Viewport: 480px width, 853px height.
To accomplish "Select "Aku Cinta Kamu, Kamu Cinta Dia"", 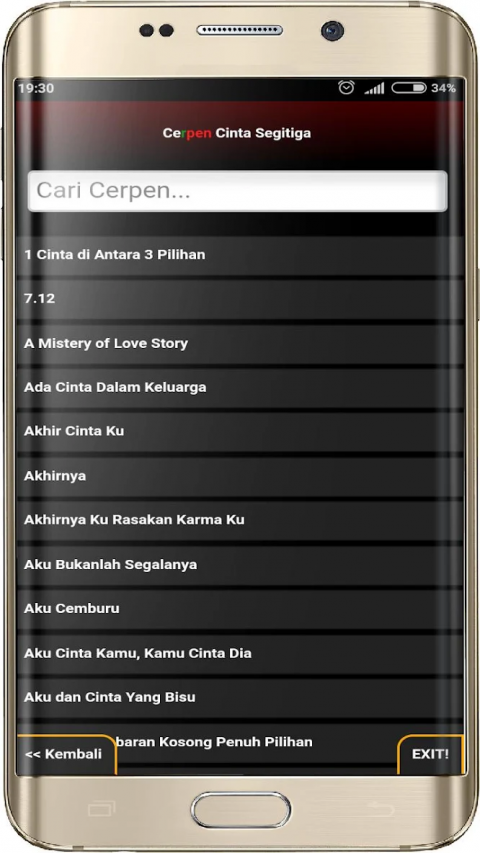I will (240, 653).
